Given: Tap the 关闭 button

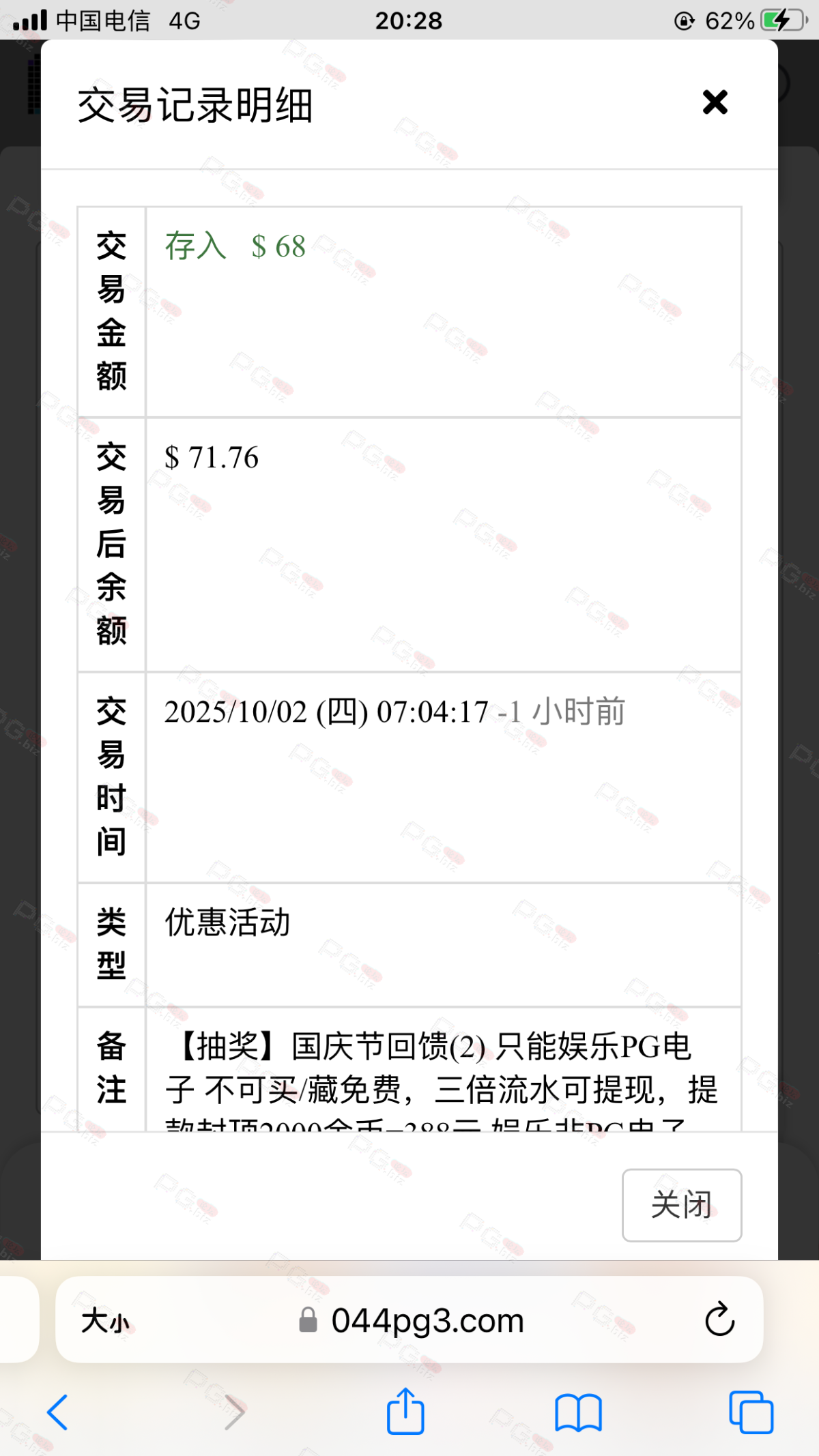Looking at the screenshot, I should [x=681, y=1205].
